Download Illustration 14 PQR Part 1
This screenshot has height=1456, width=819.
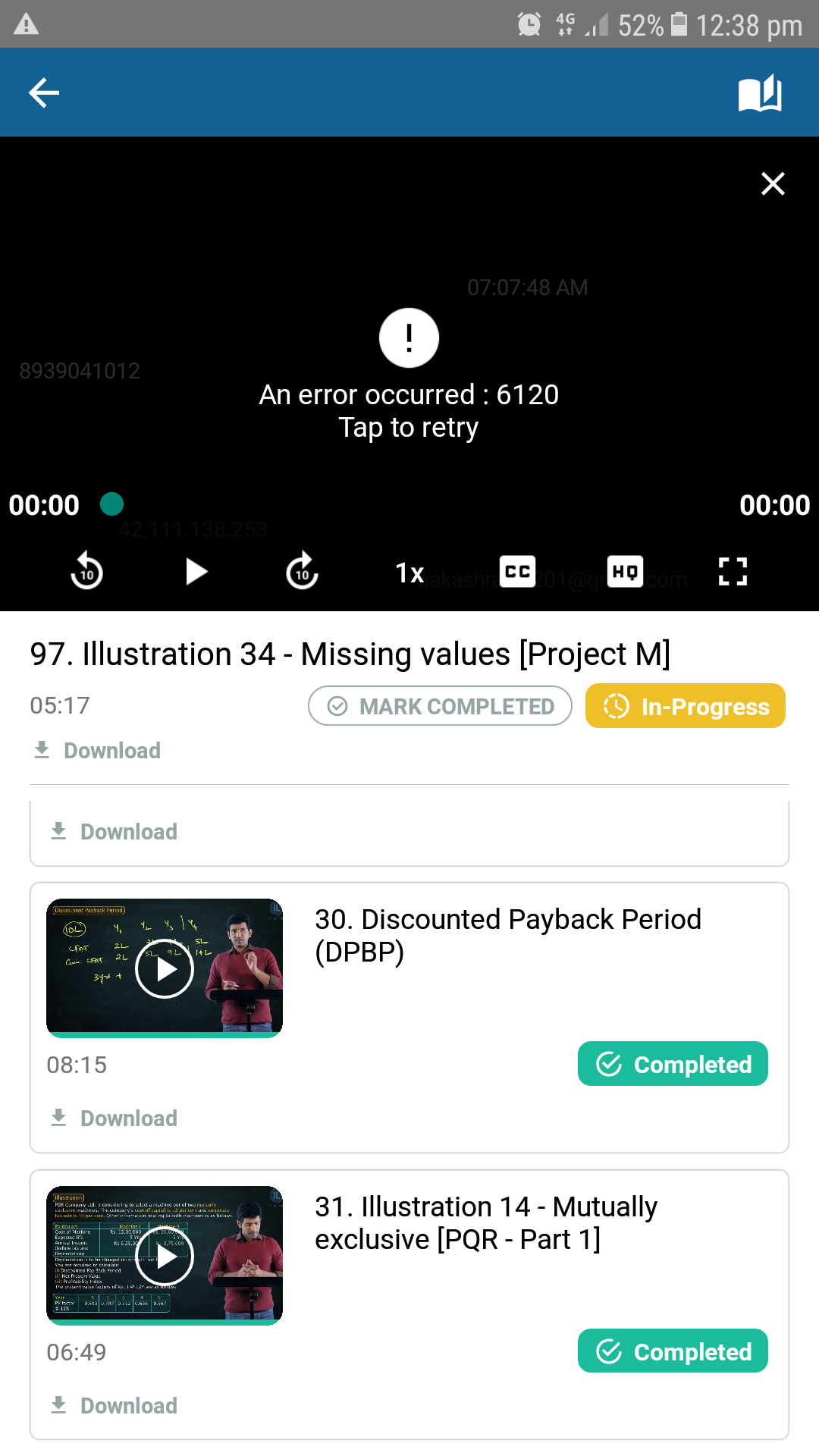click(114, 1406)
